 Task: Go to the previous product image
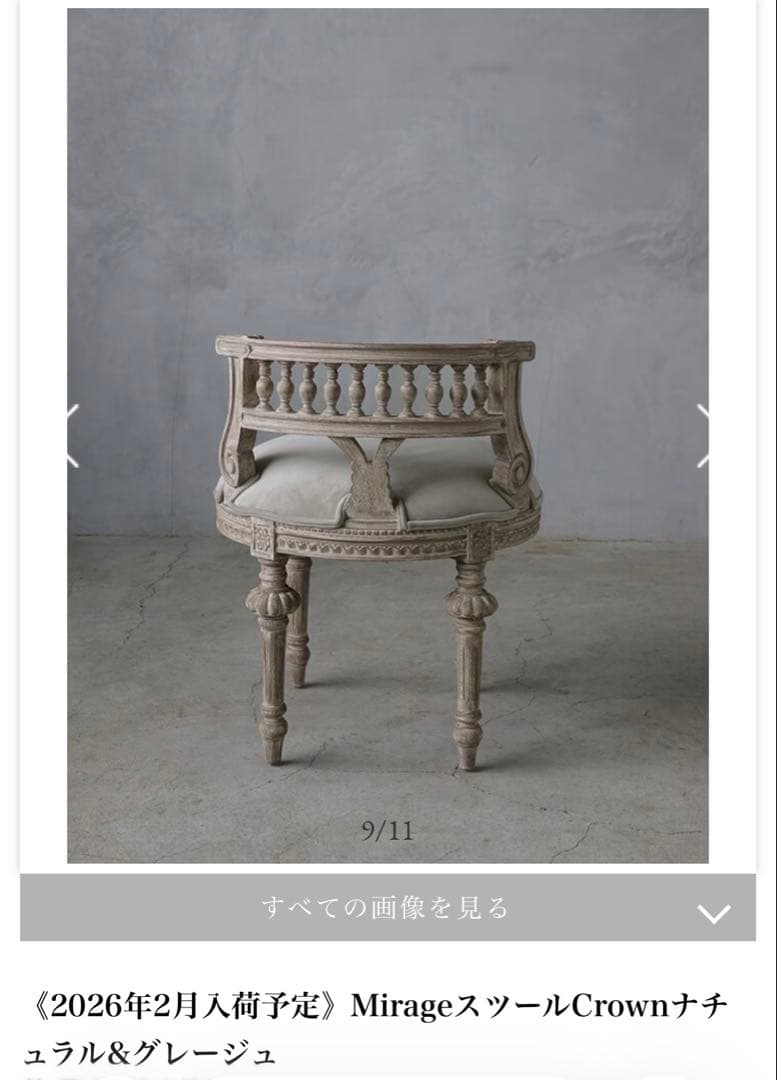coord(72,435)
